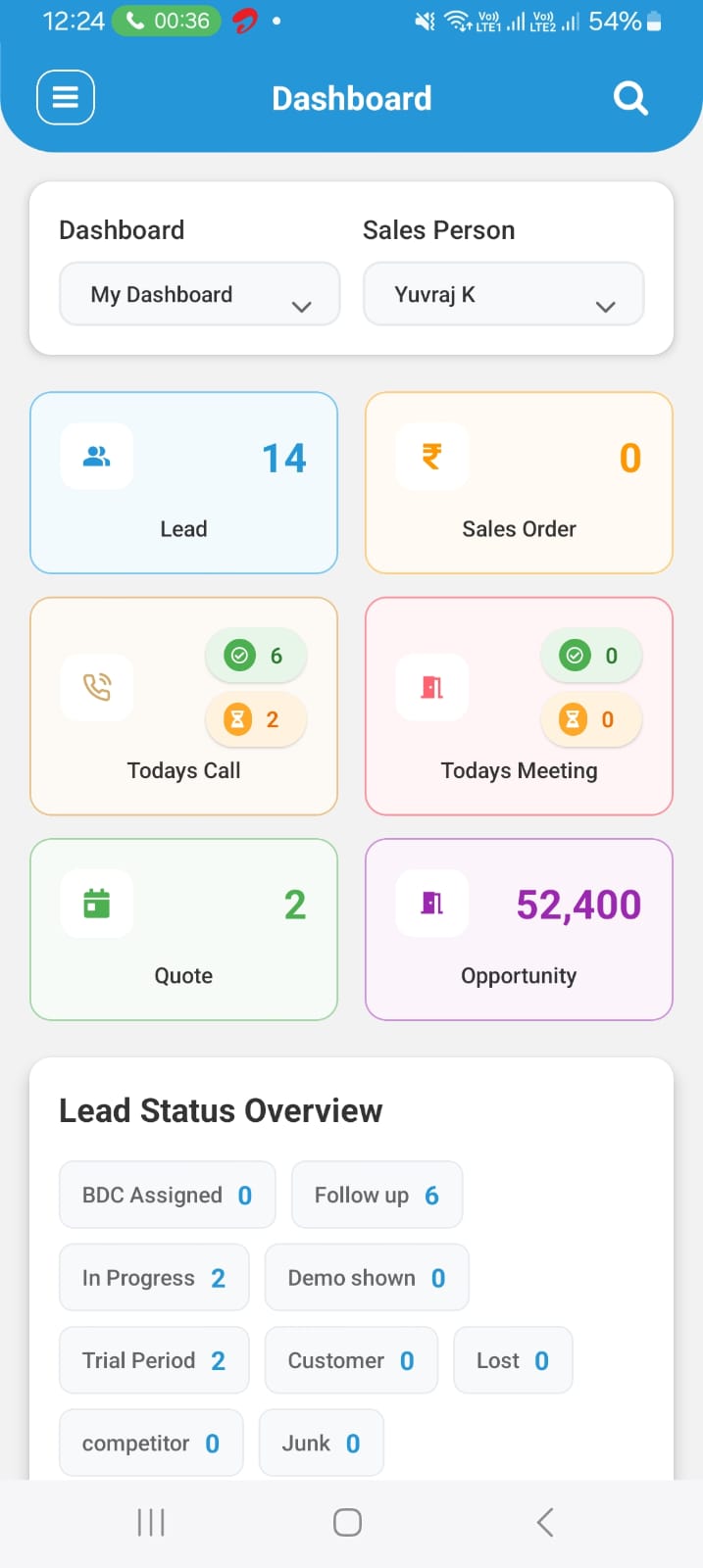This screenshot has width=703, height=1568.
Task: Tap the search icon in header
Action: point(630,98)
